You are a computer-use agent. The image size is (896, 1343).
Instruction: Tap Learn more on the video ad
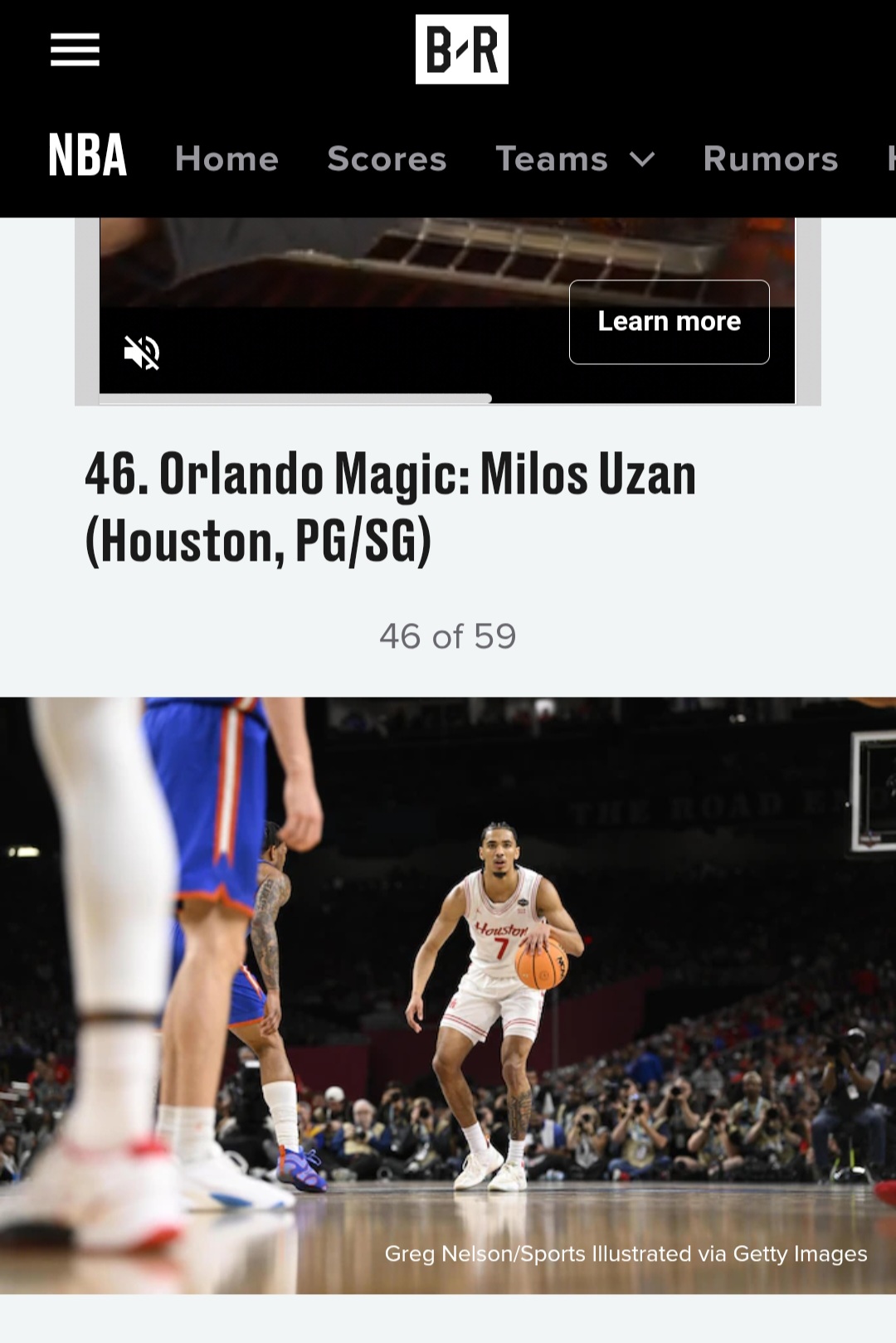pos(669,322)
